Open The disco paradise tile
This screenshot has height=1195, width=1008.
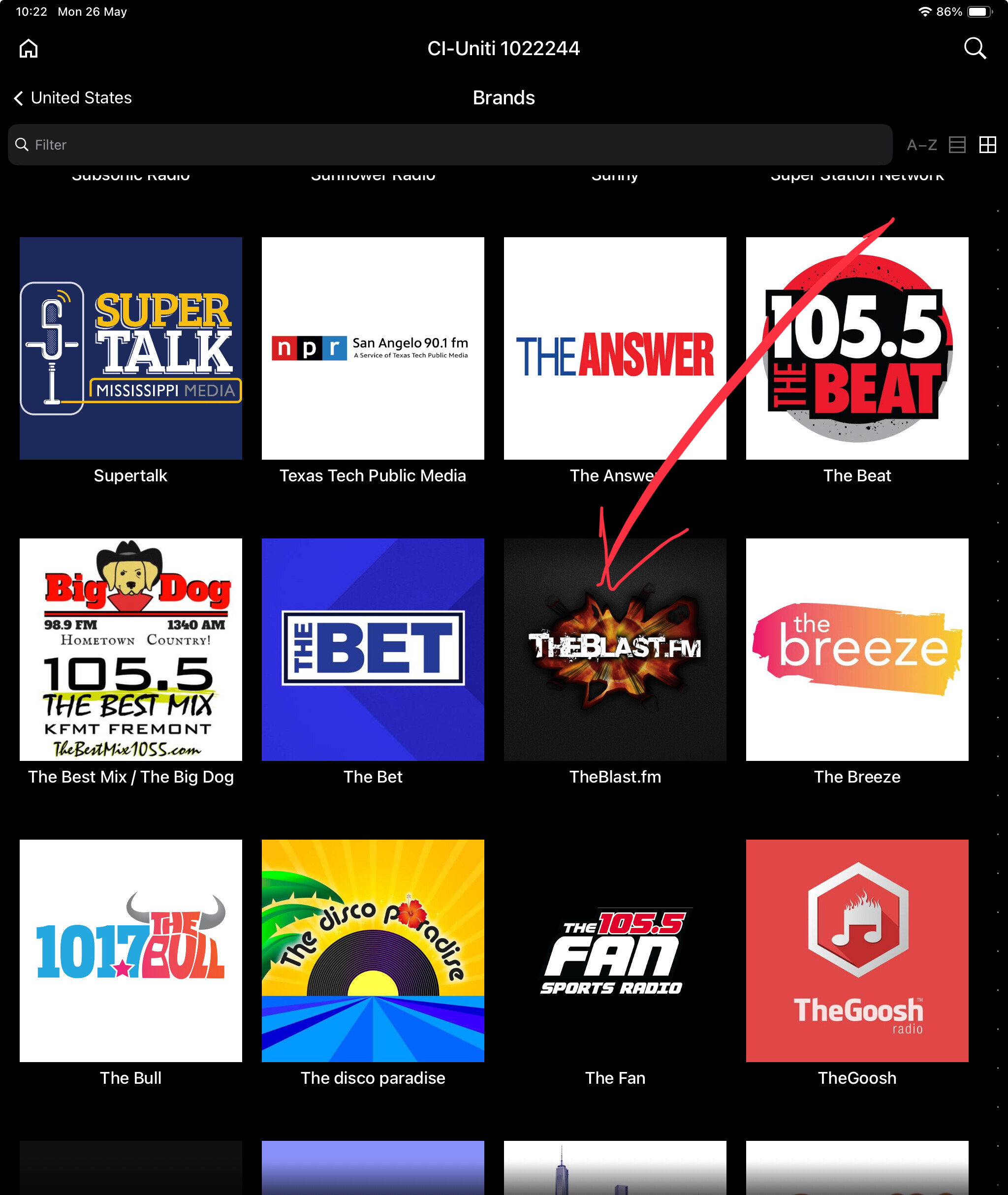tap(373, 950)
